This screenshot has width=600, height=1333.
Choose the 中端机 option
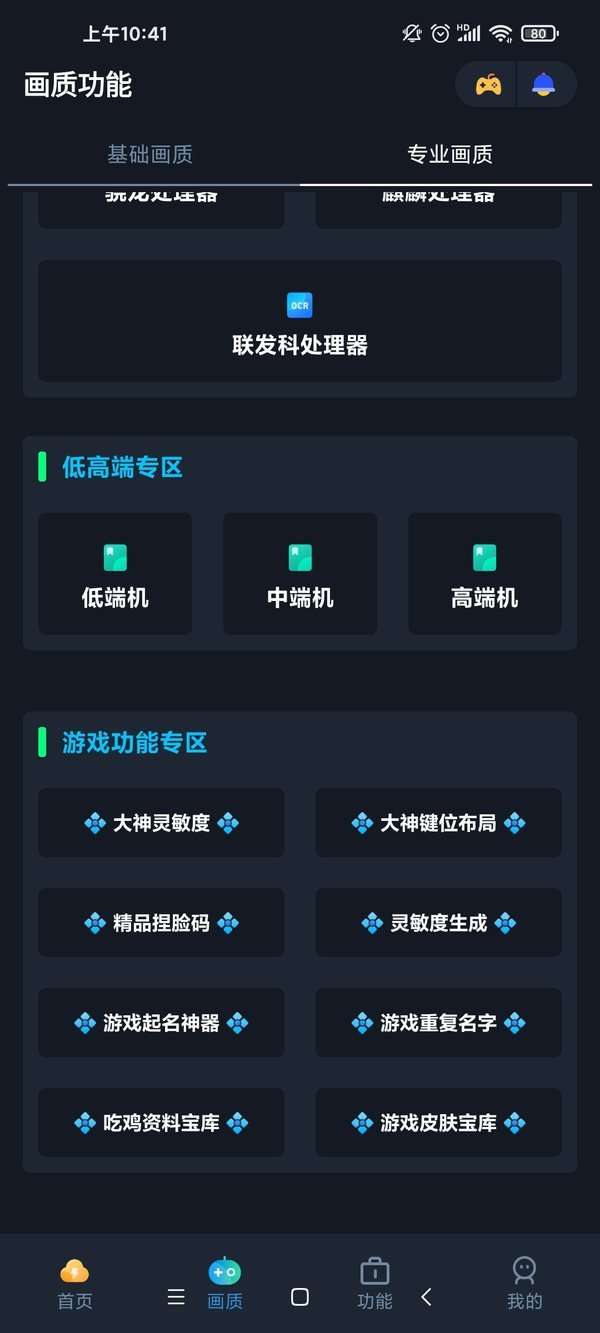[300, 574]
